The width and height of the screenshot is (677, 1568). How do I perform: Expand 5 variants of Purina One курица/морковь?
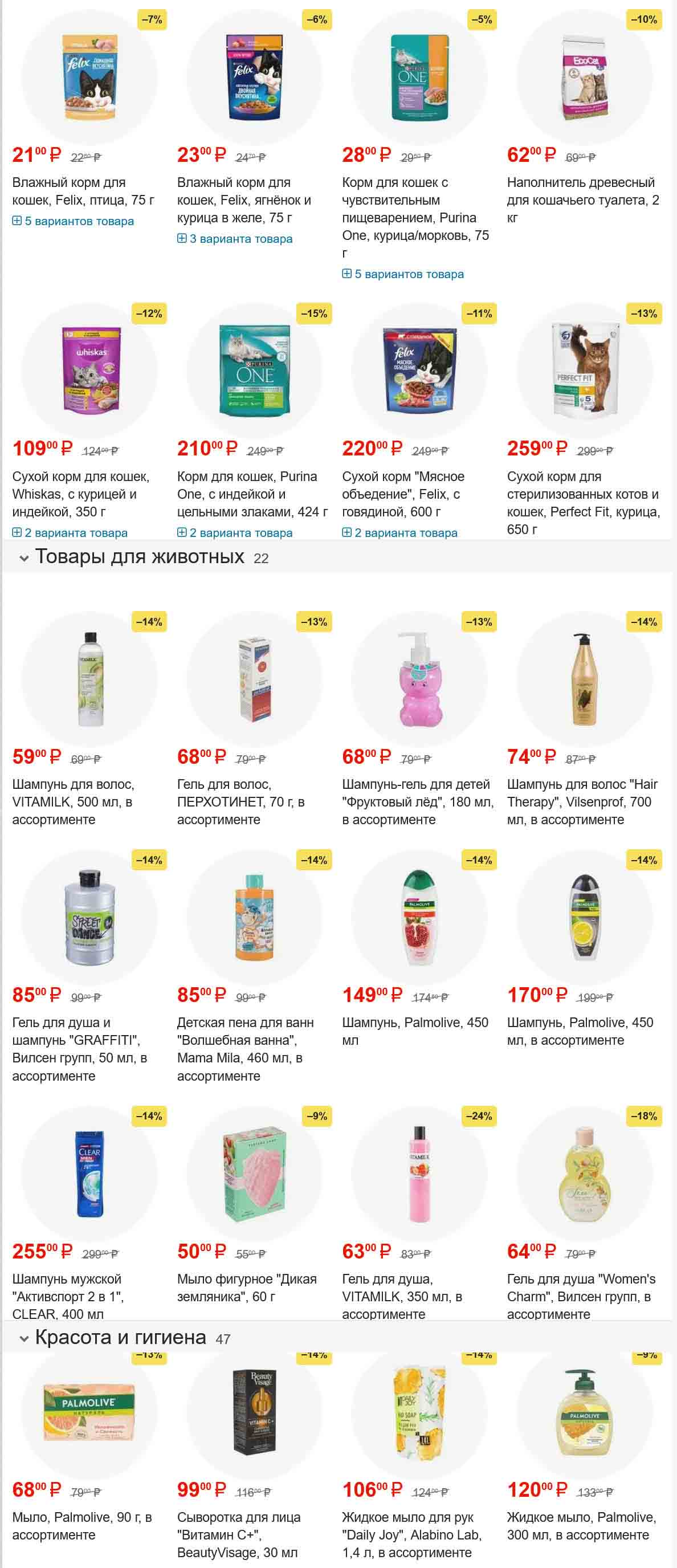(x=403, y=274)
